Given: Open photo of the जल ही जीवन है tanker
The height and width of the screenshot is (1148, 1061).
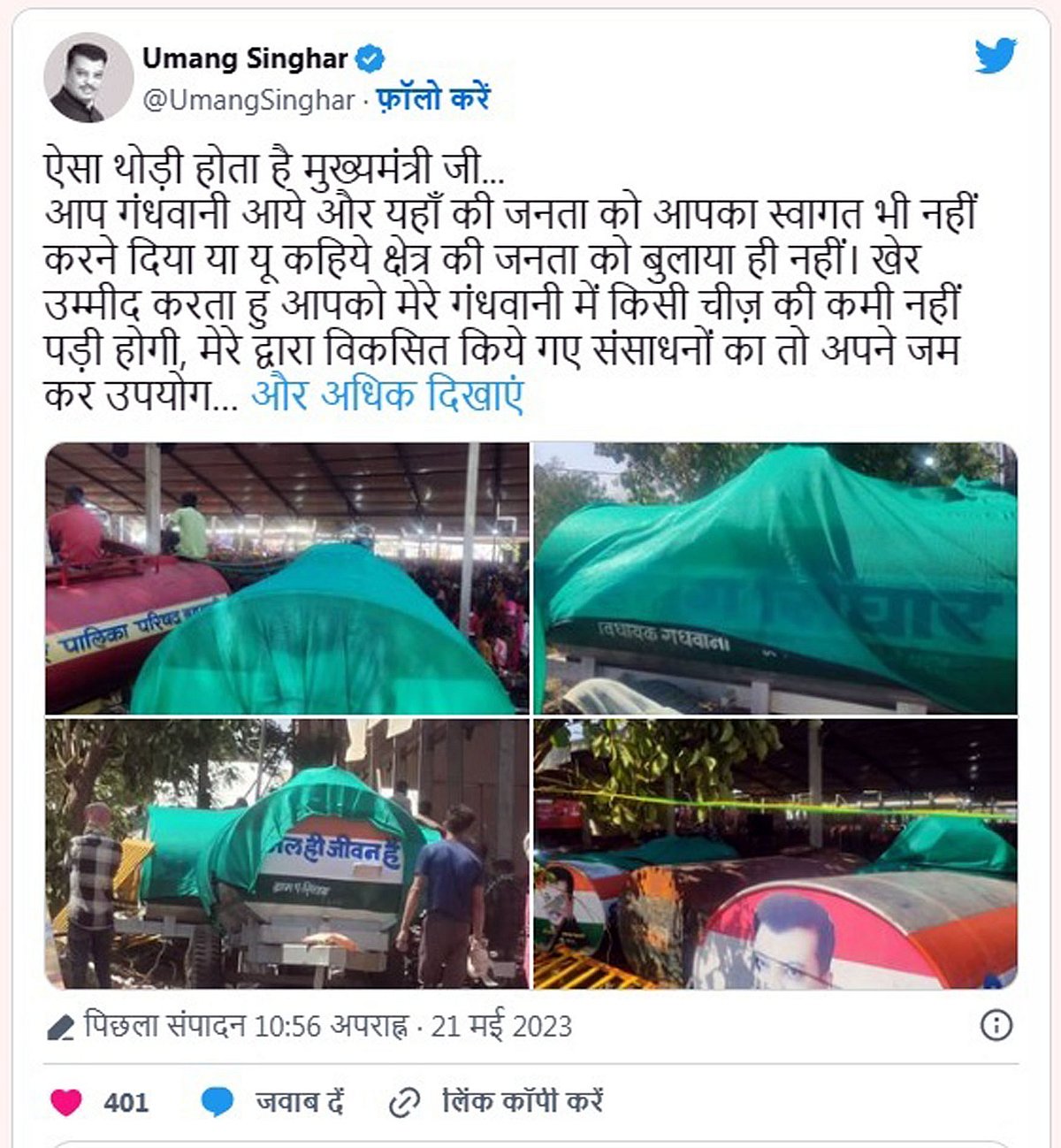Looking at the screenshot, I should 287,853.
